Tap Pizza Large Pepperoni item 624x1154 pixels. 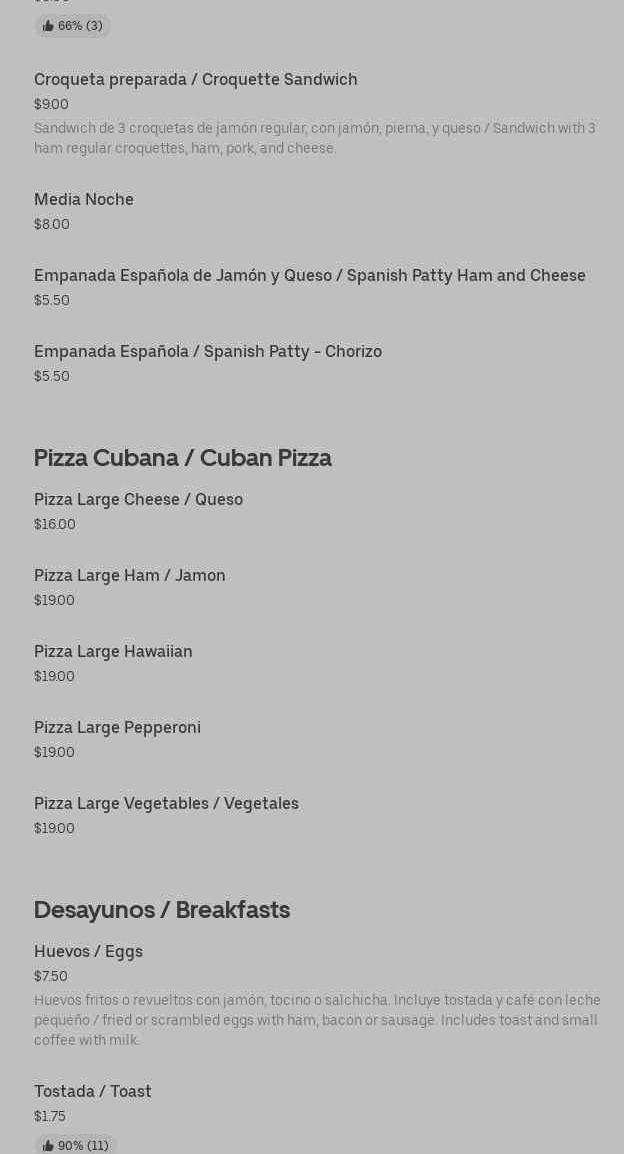click(117, 728)
